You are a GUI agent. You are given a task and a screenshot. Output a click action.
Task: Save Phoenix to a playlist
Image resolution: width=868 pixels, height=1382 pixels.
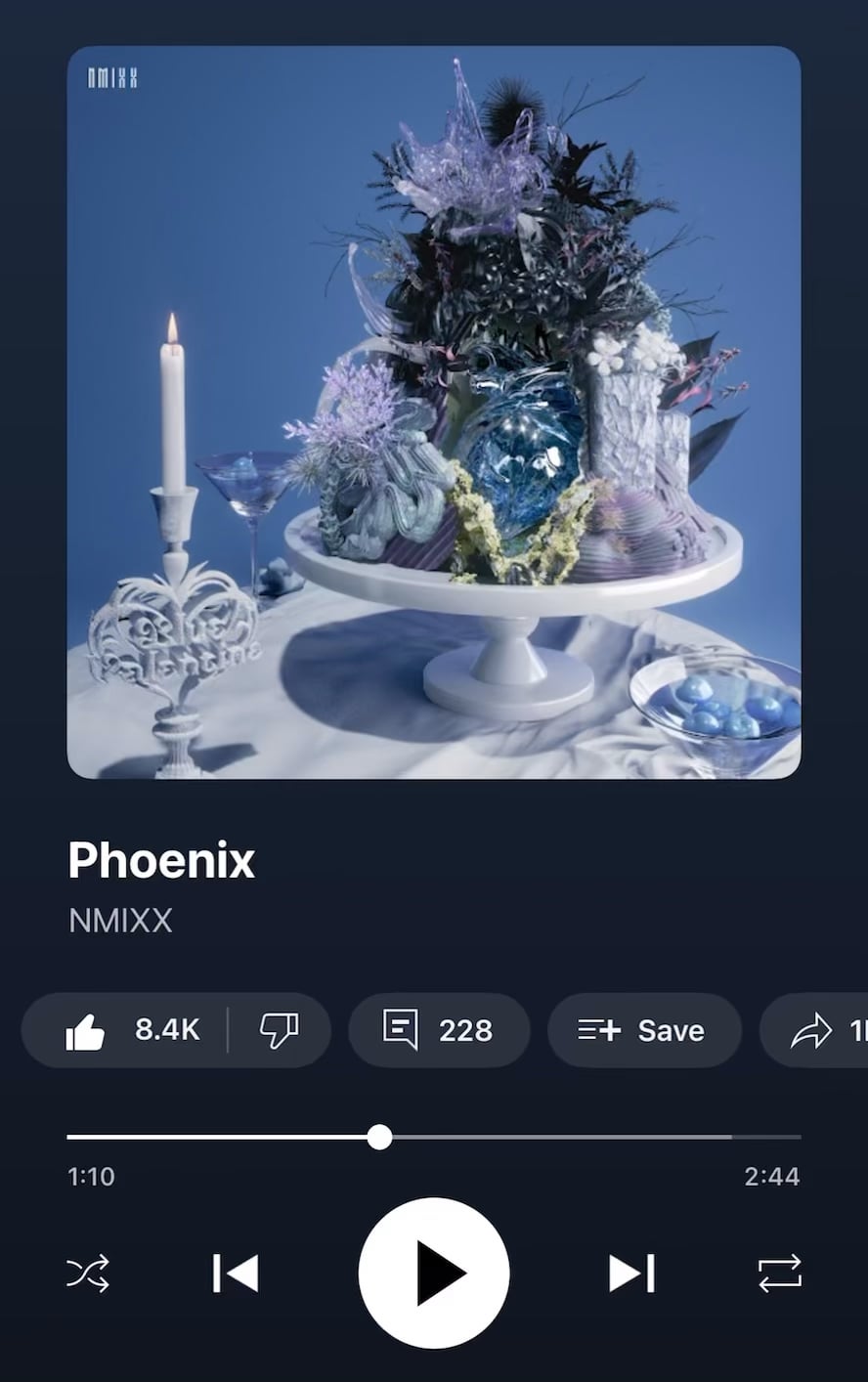point(643,1030)
